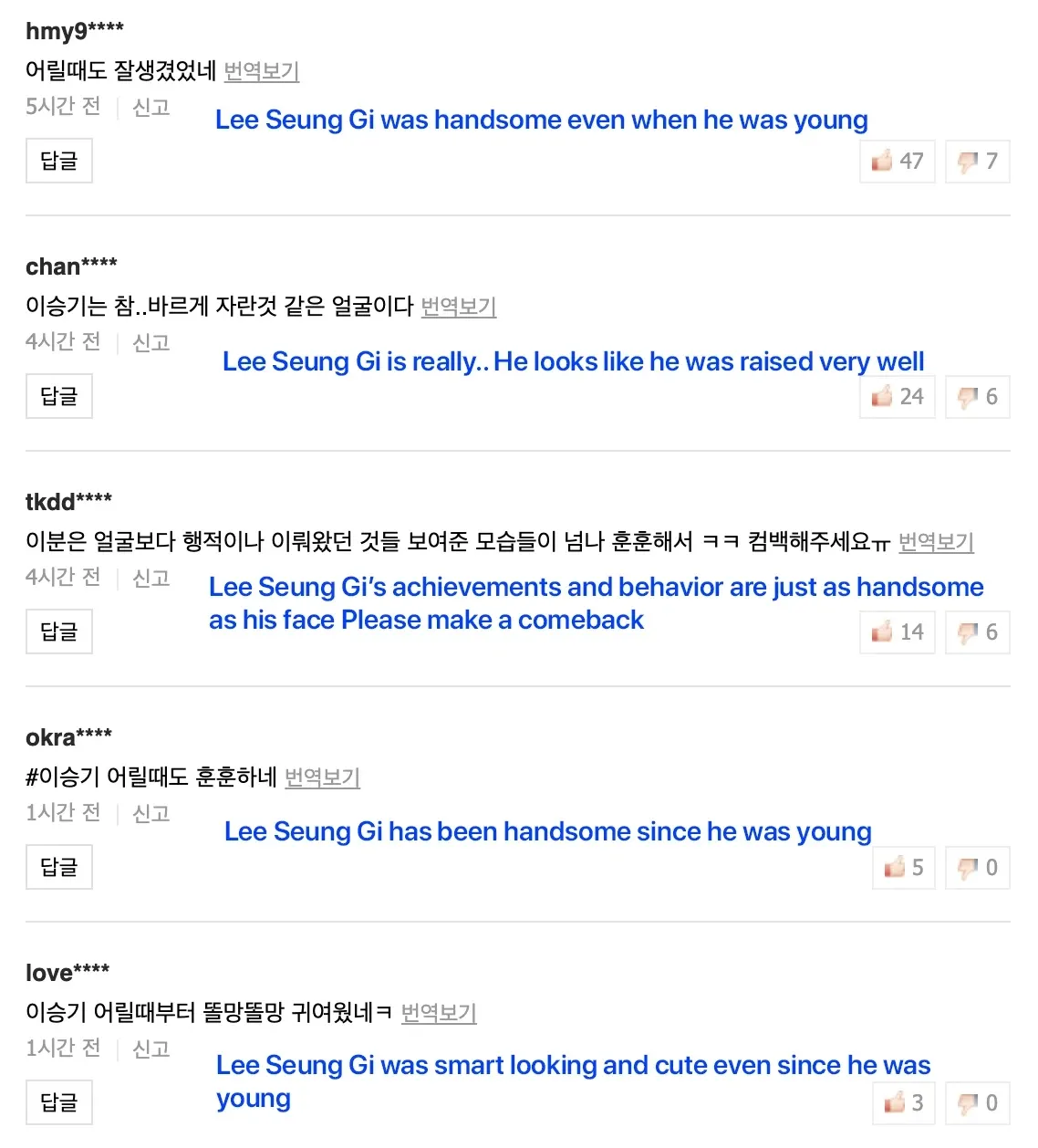Hit 답글 below tkdd's comment
1038x1148 pixels.
pos(59,632)
